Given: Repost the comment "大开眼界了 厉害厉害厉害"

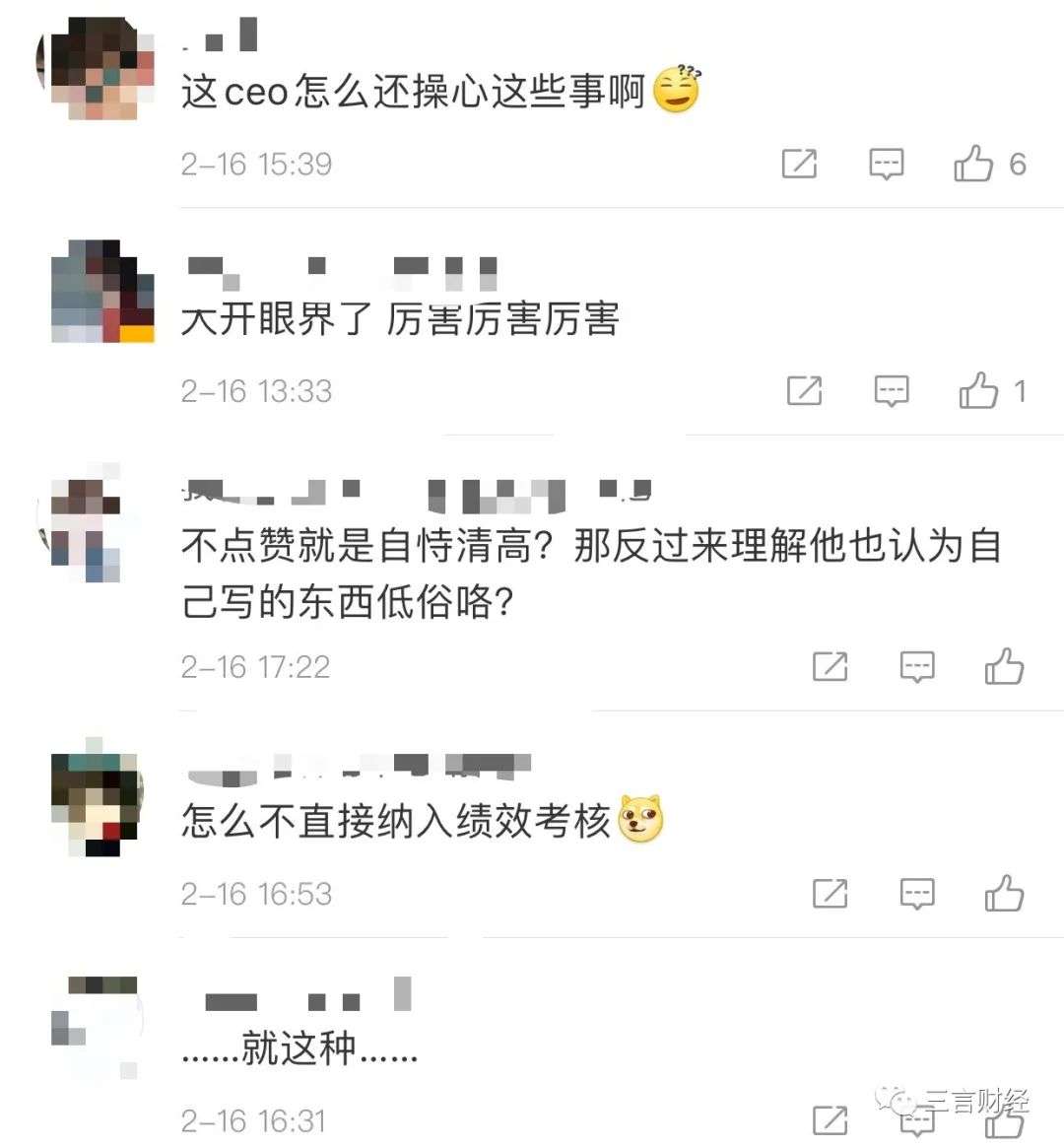Looking at the screenshot, I should (x=804, y=390).
